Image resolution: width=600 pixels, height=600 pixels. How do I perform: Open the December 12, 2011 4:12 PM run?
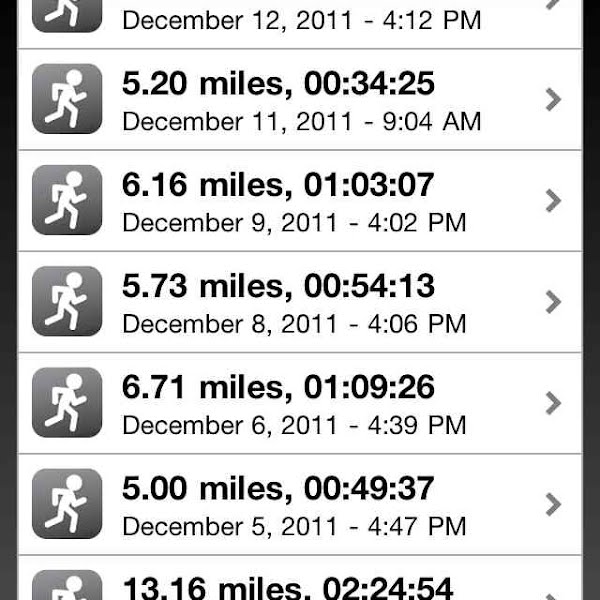coord(300,20)
